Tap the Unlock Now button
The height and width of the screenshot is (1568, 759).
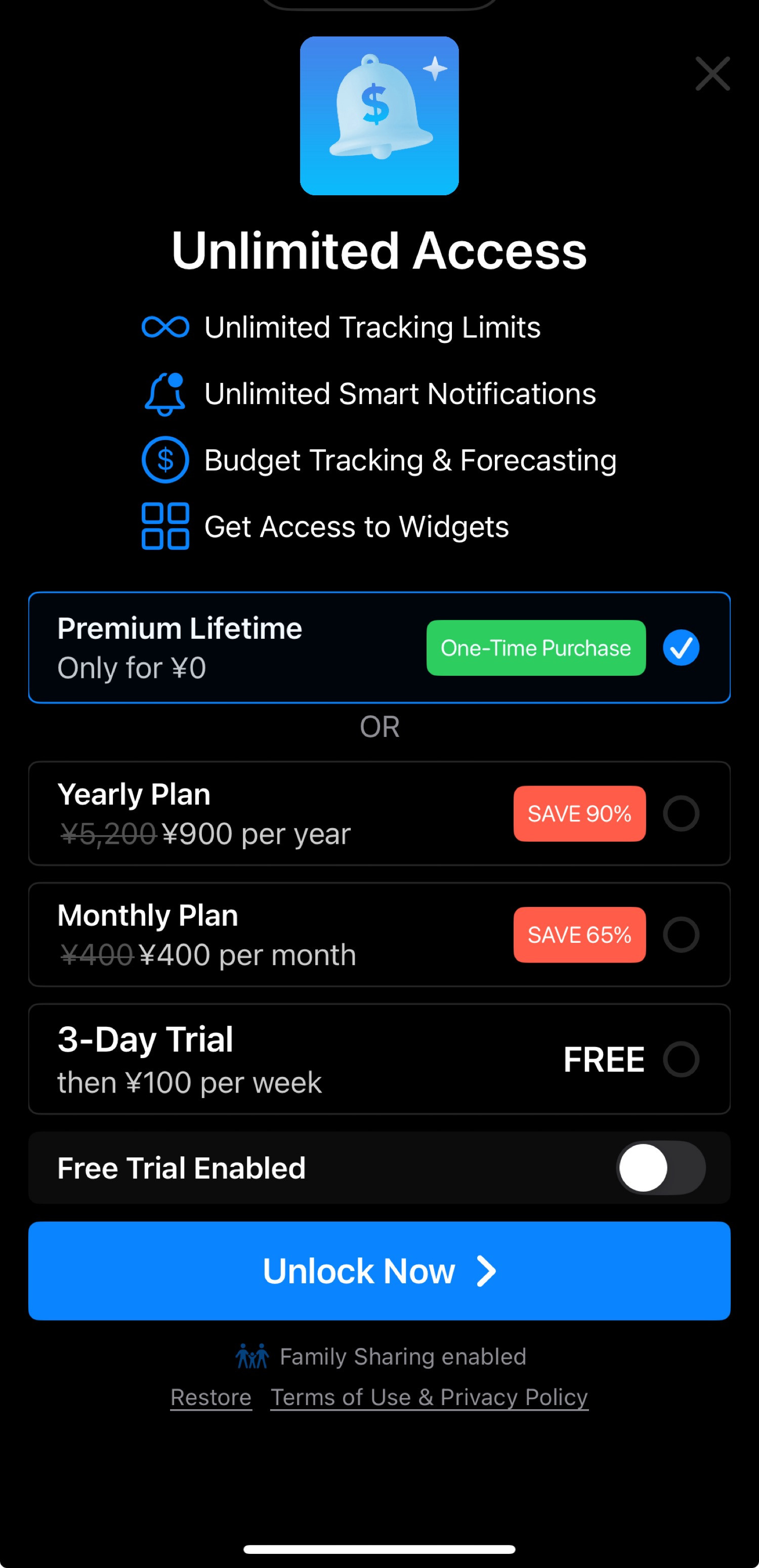(379, 1271)
